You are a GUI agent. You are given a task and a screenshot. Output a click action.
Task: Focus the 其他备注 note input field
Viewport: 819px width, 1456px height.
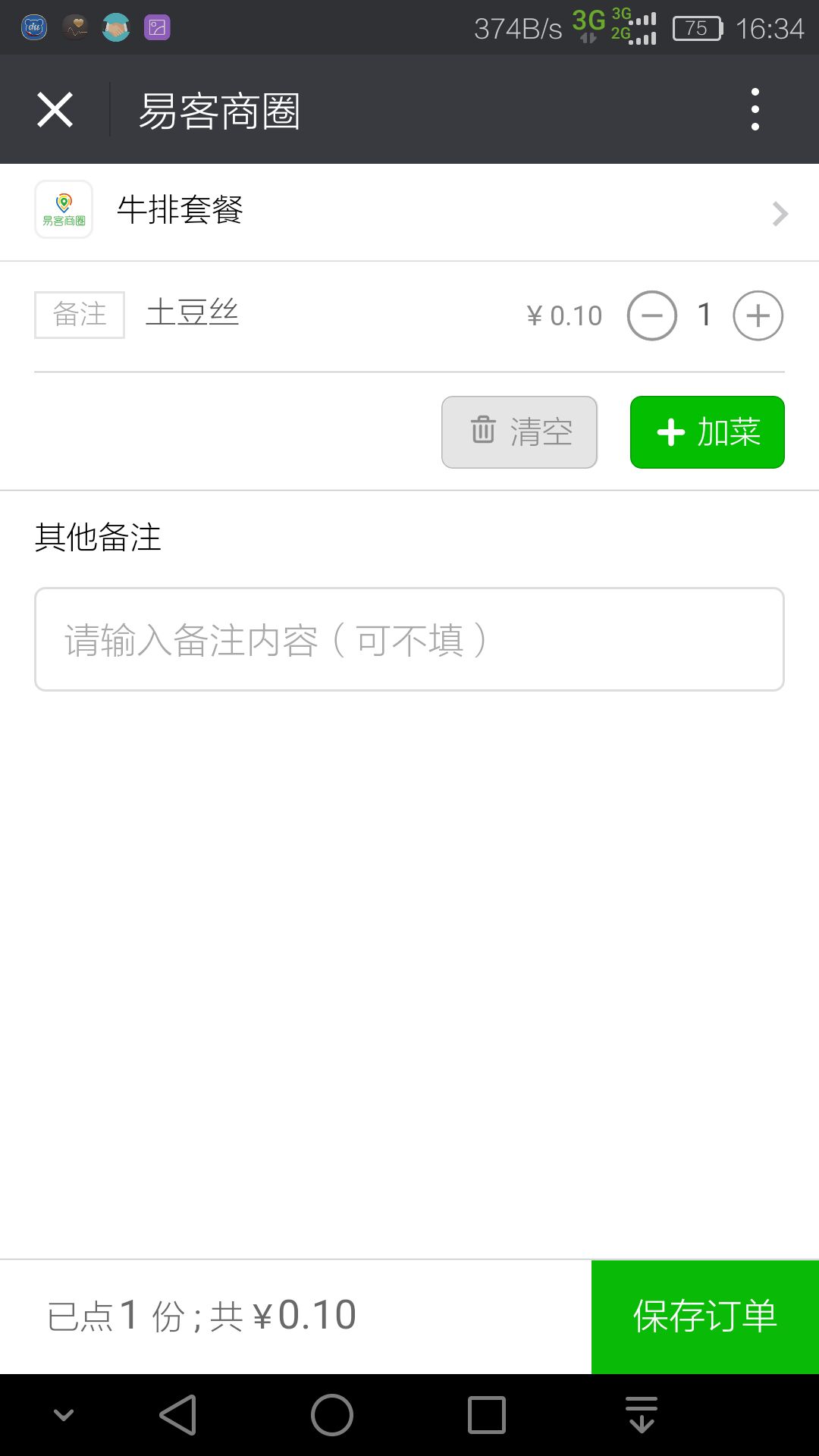409,639
